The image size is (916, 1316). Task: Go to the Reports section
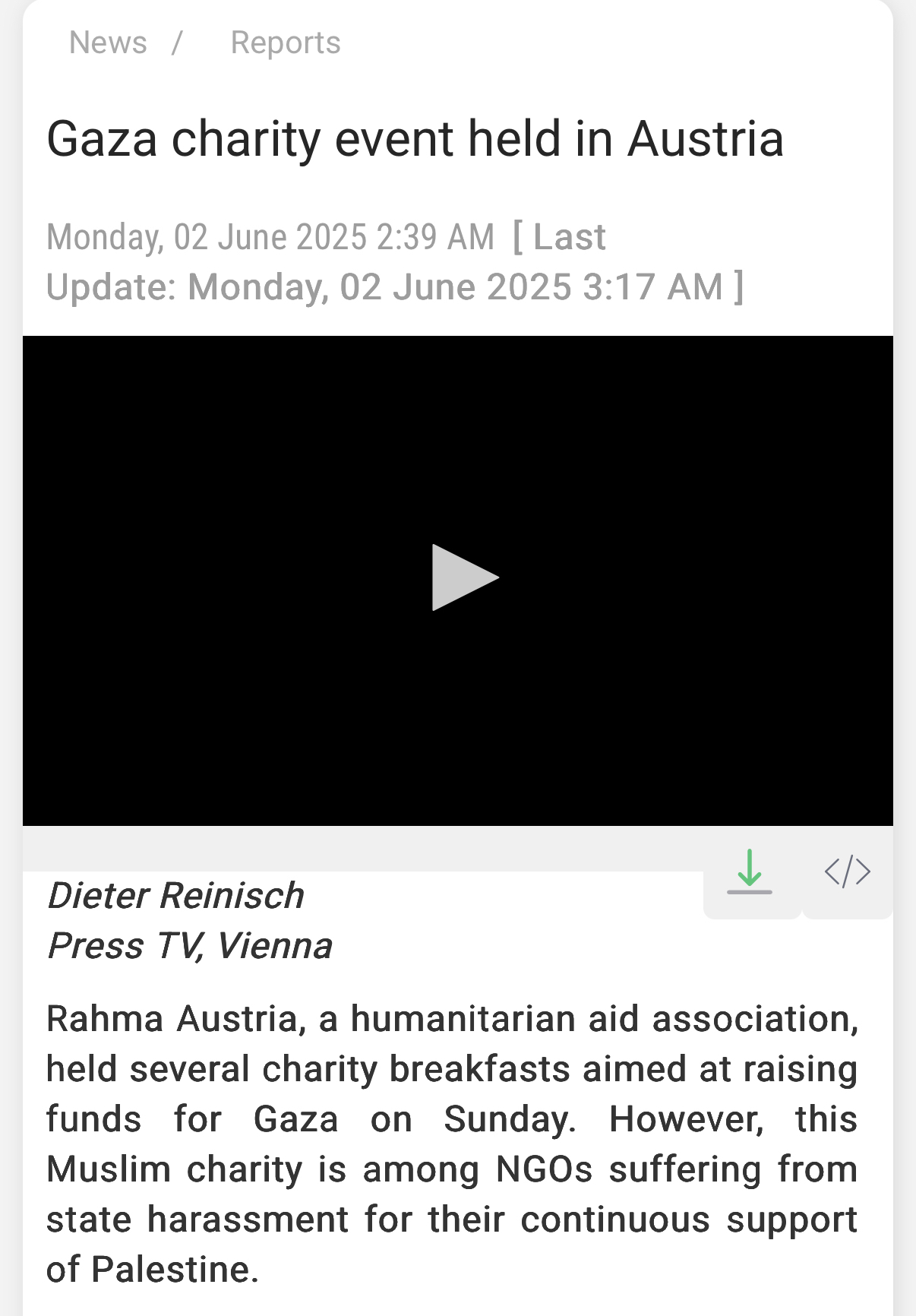point(286,43)
